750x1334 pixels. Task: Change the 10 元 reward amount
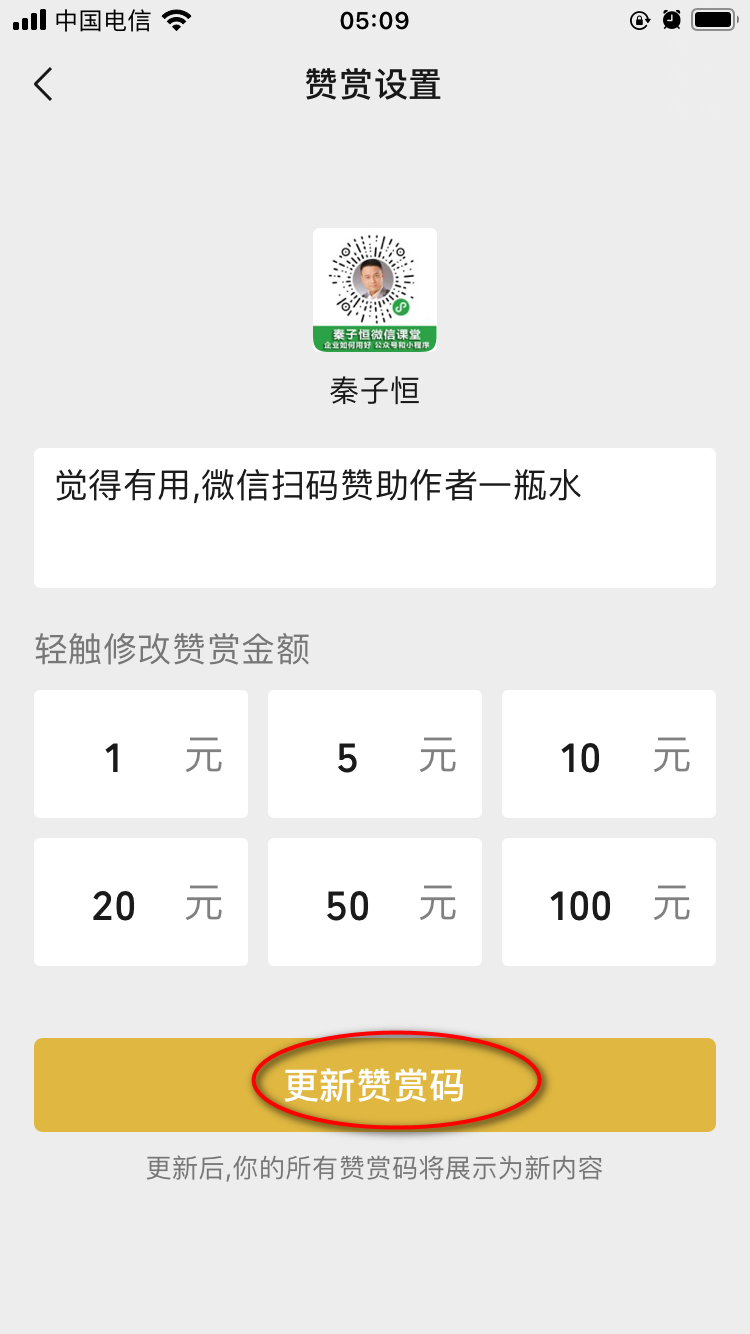point(609,754)
